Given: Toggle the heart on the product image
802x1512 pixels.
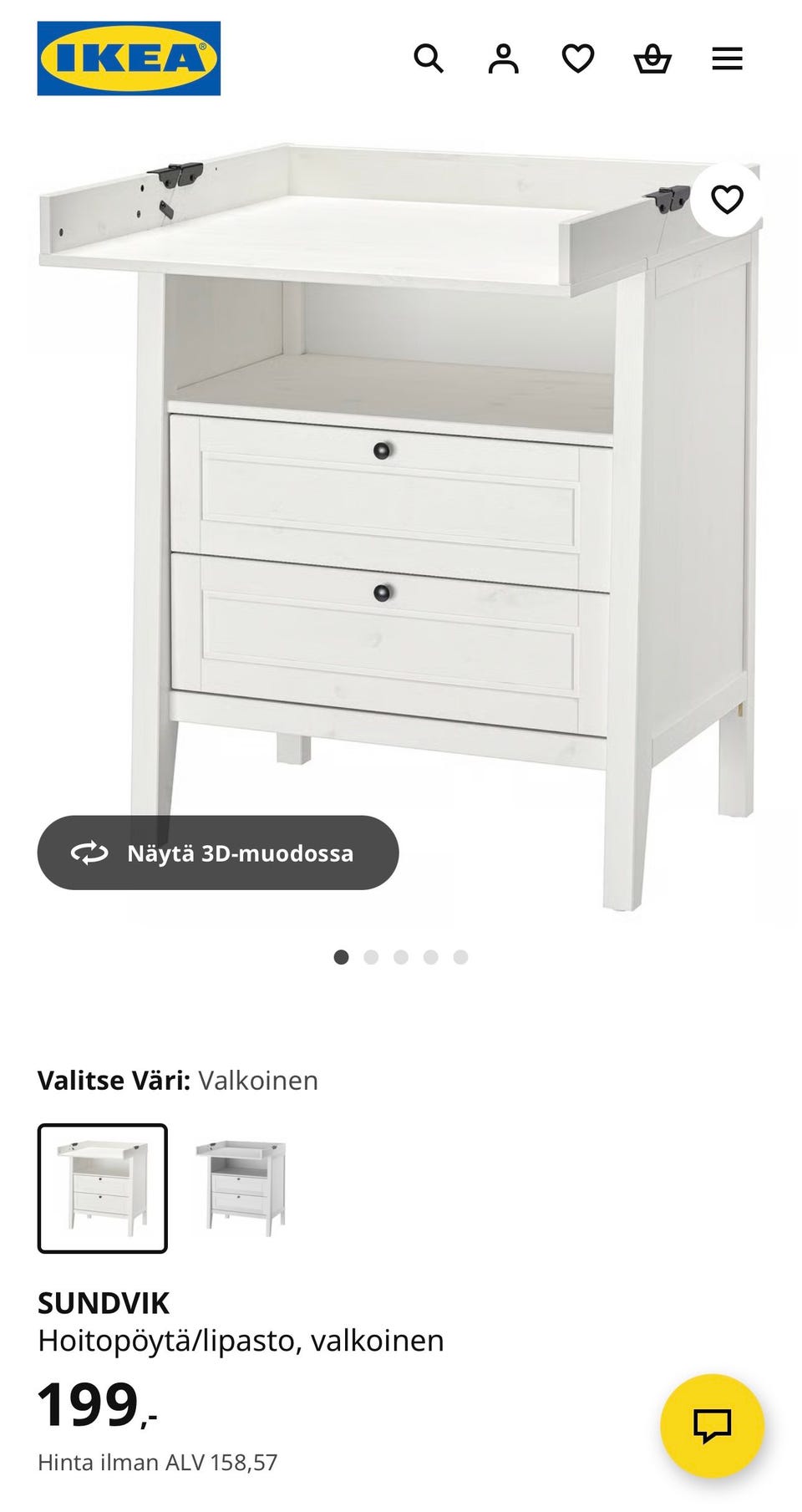Looking at the screenshot, I should [728, 199].
